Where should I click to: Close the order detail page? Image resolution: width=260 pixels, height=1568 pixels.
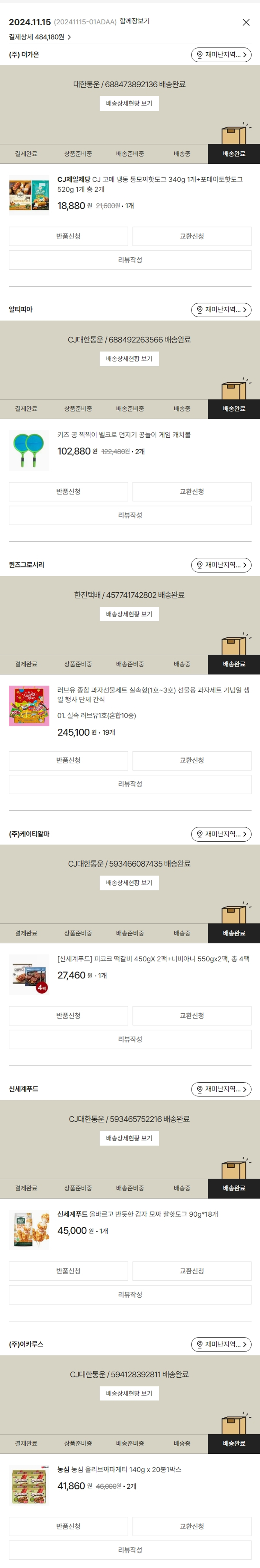[246, 23]
